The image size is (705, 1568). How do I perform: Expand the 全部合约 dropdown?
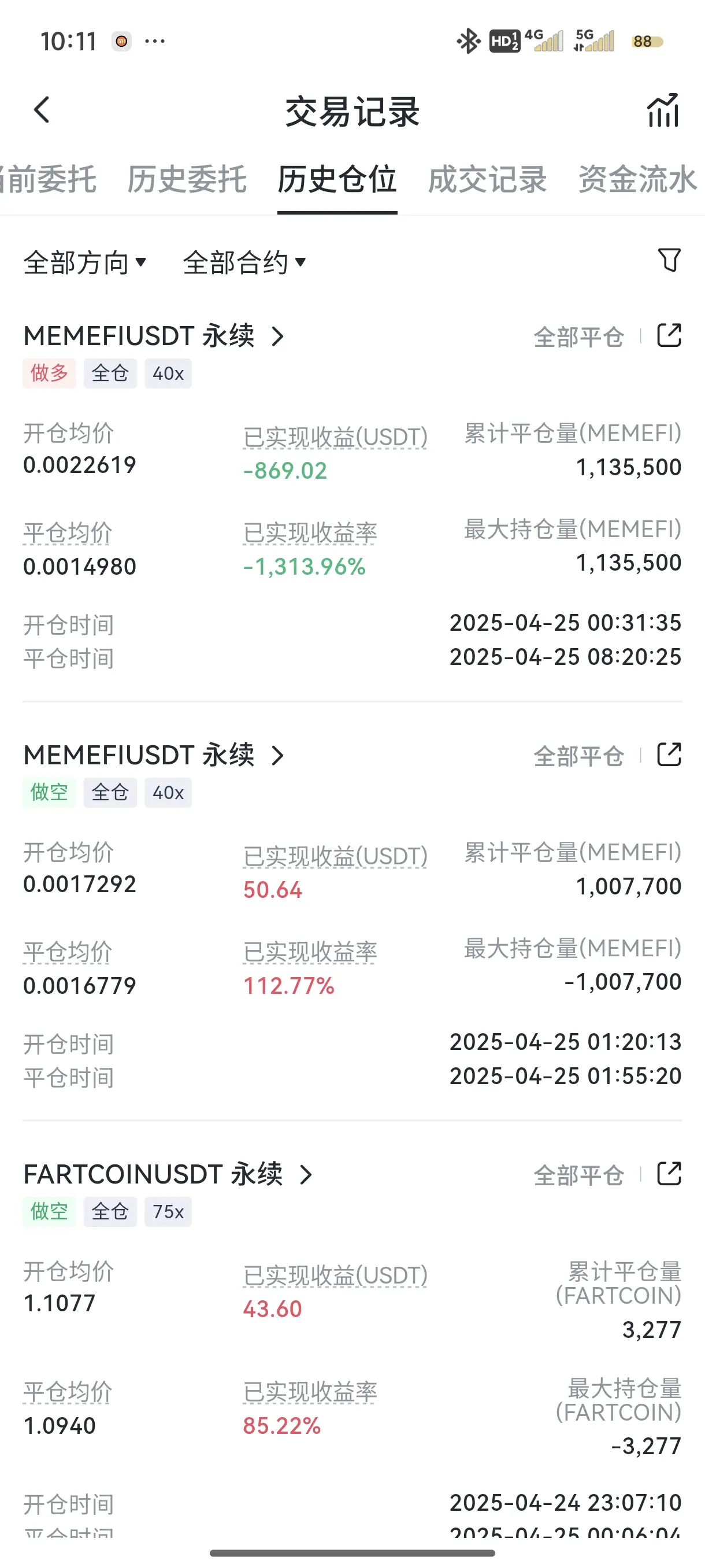tap(244, 263)
